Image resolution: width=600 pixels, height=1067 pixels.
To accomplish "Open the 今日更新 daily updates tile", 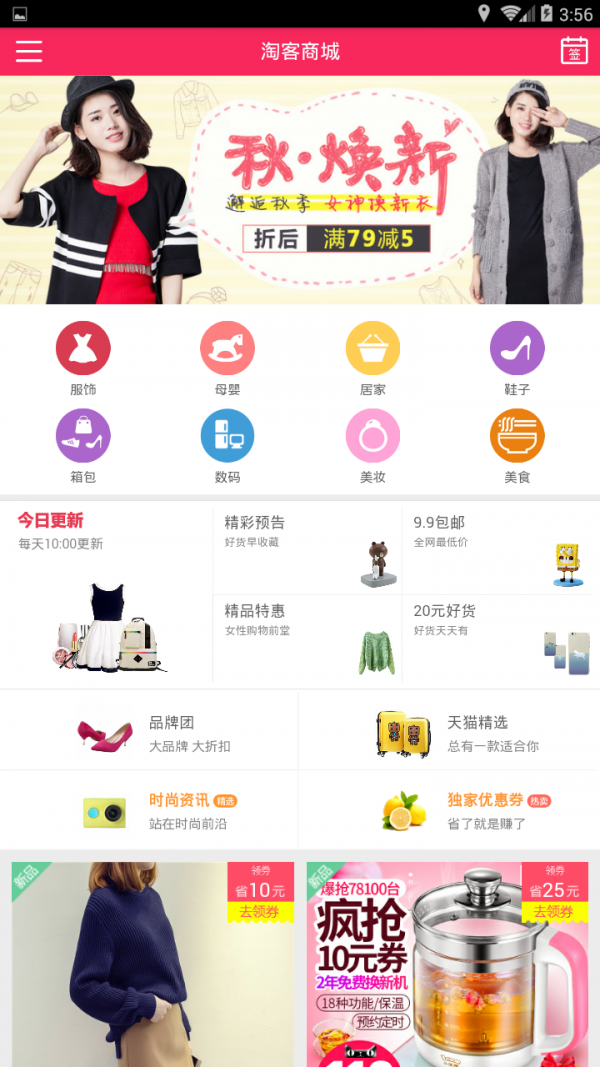I will pyautogui.click(x=106, y=593).
